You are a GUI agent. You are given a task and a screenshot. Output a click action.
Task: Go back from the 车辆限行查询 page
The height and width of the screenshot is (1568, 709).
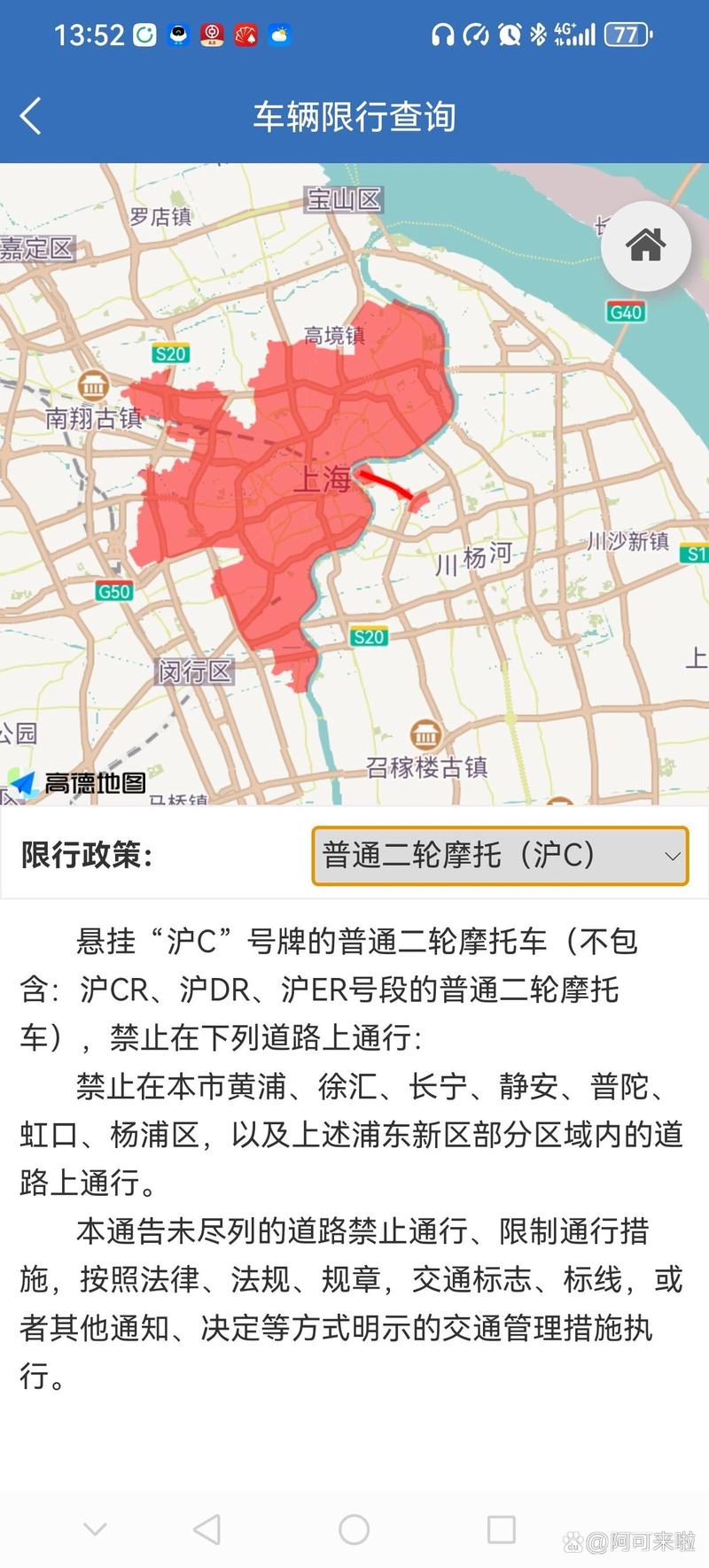pos(31,116)
